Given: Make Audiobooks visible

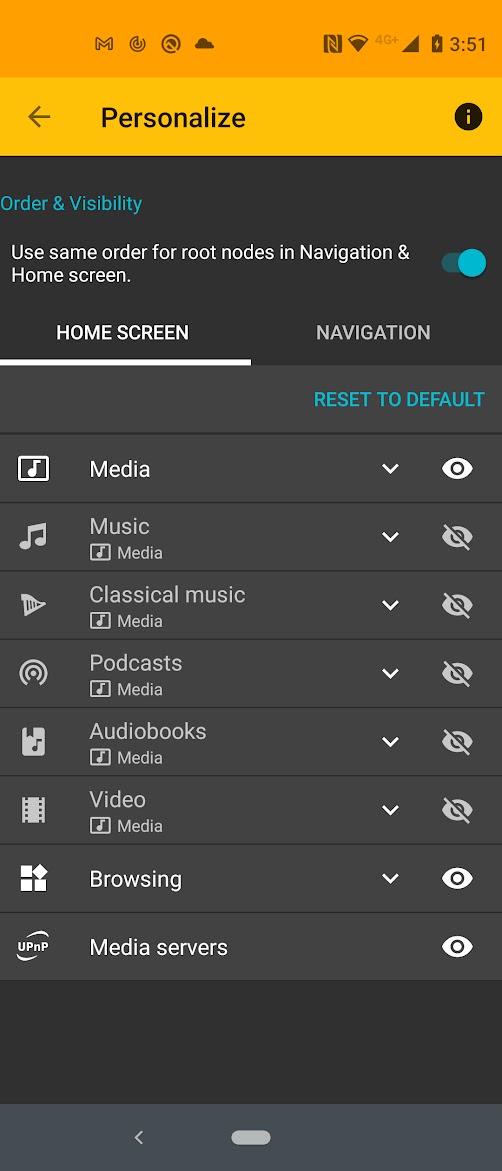Looking at the screenshot, I should click(457, 742).
